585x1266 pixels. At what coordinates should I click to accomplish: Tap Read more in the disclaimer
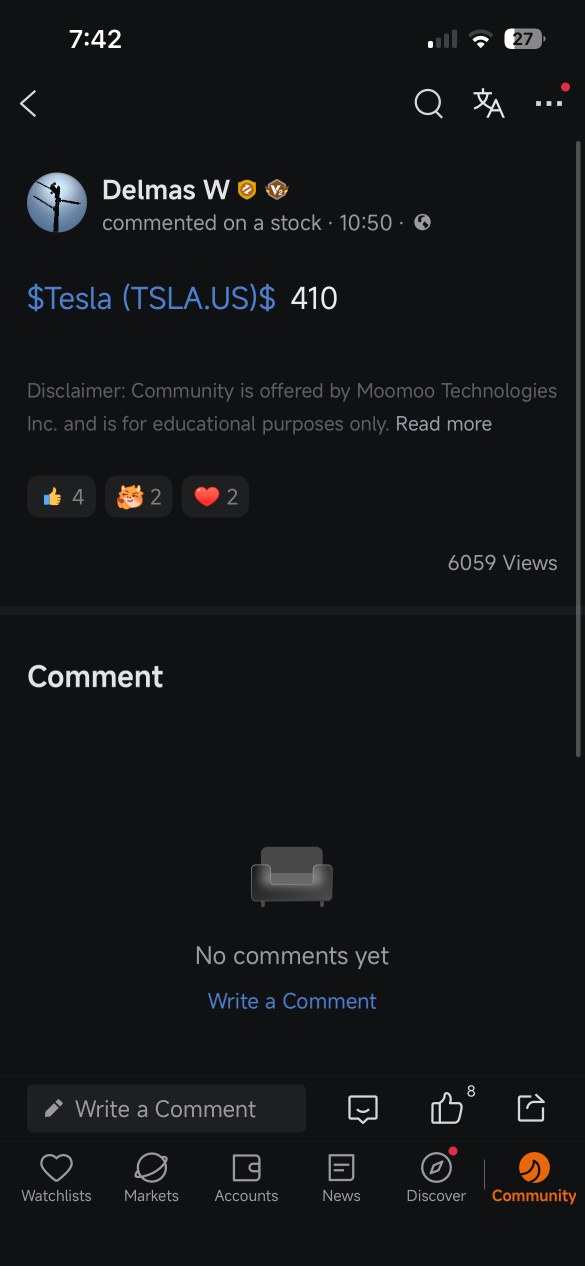[x=444, y=424]
